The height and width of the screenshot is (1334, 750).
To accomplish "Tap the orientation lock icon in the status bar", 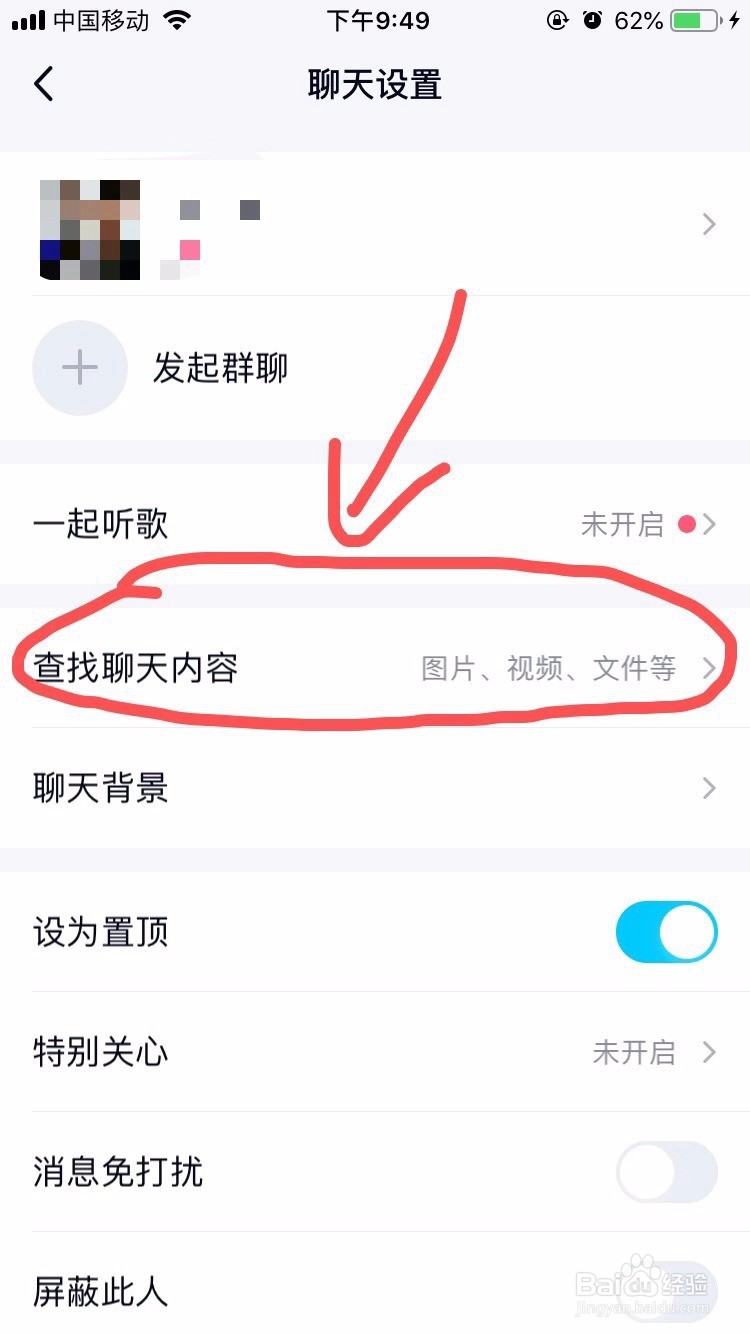I will [x=557, y=19].
